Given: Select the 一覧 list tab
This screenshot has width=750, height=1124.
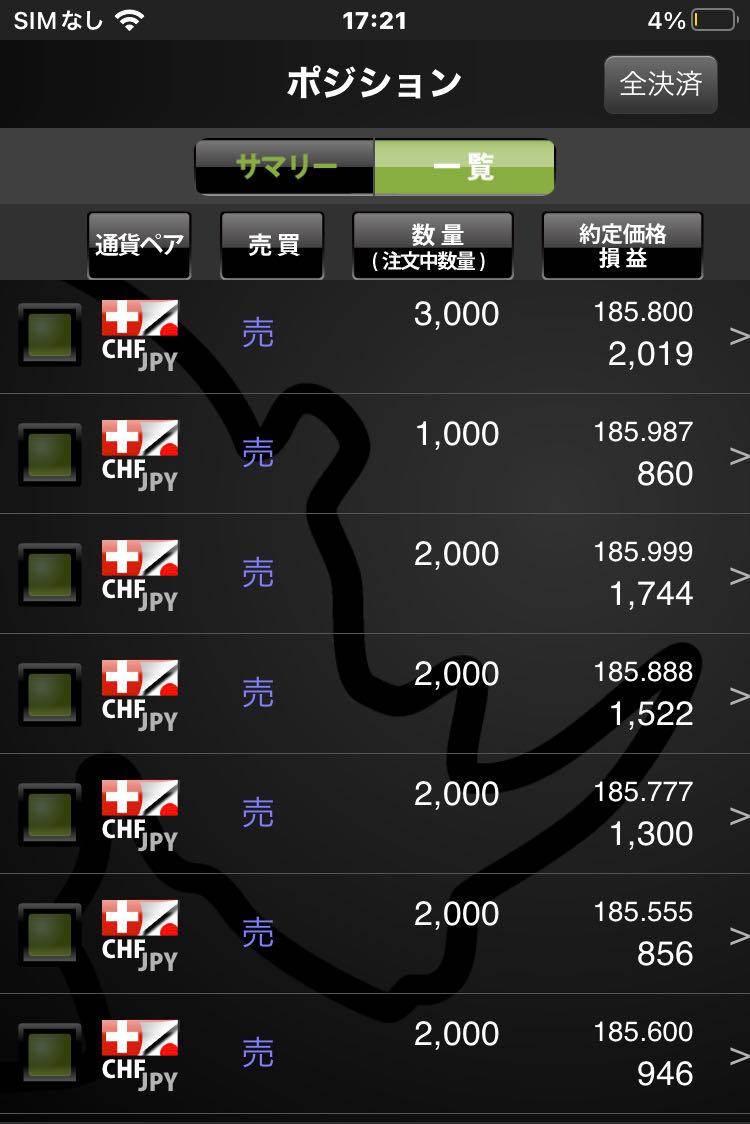Looking at the screenshot, I should coord(464,167).
